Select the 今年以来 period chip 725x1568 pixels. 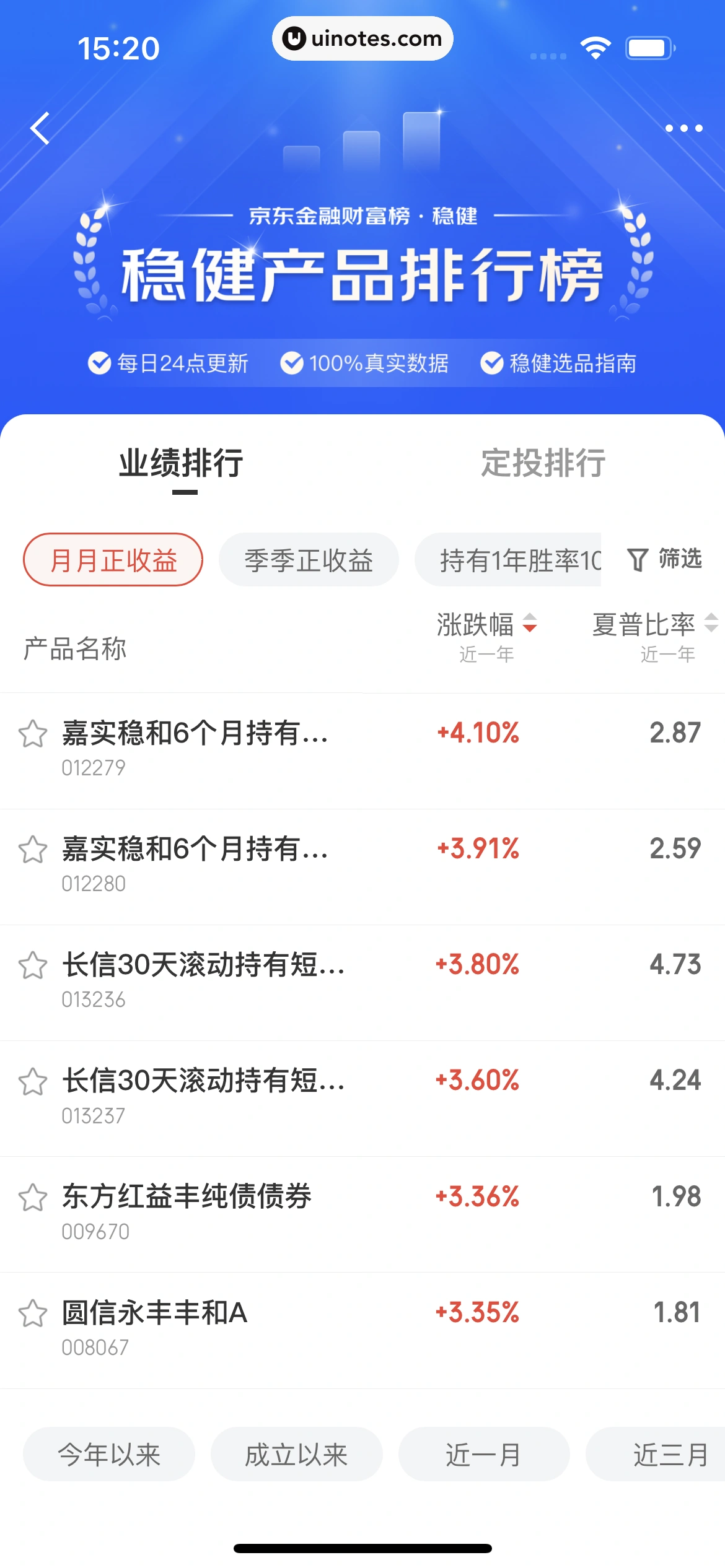(x=109, y=1455)
